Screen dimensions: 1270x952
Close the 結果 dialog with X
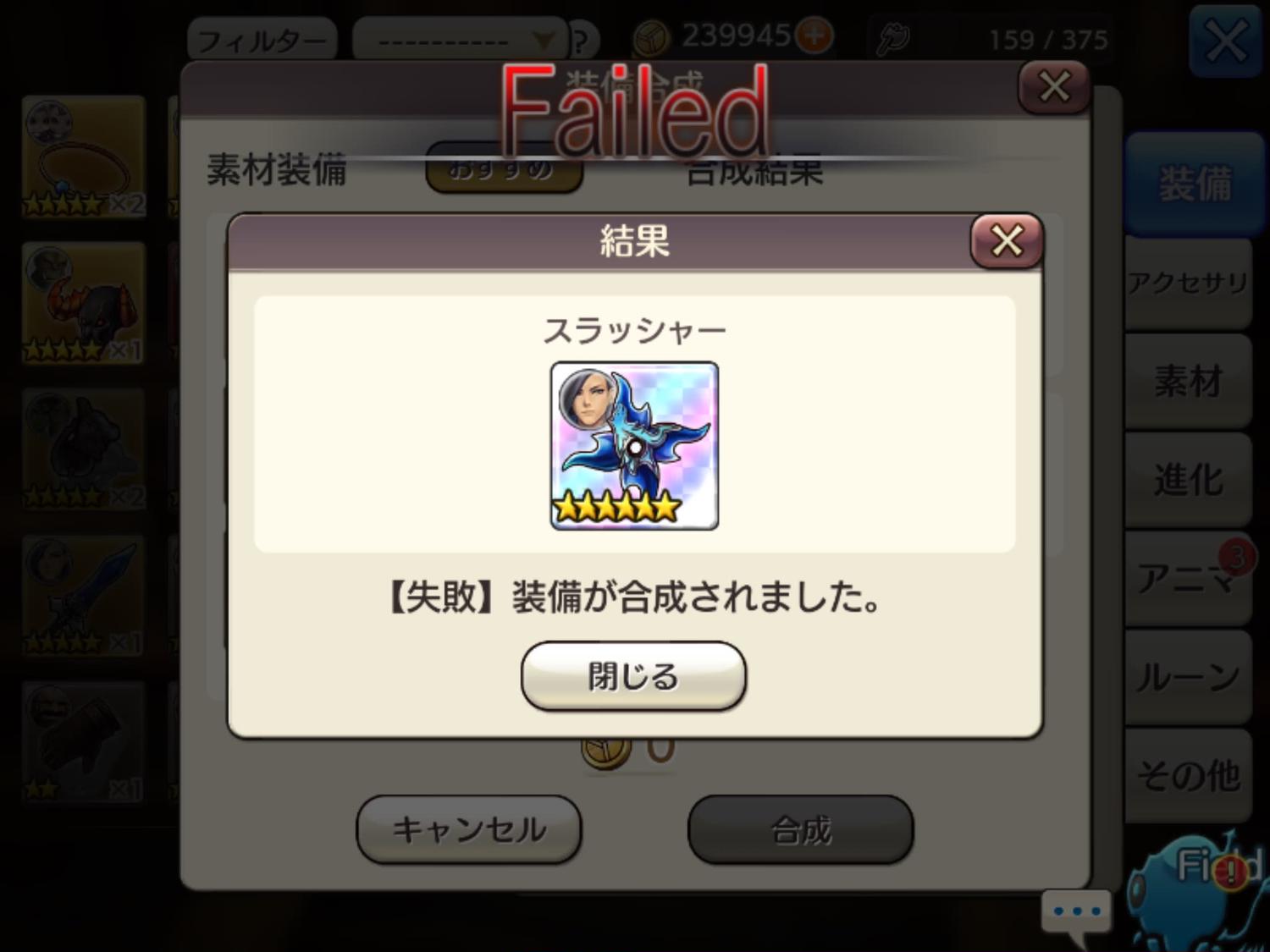(1006, 241)
